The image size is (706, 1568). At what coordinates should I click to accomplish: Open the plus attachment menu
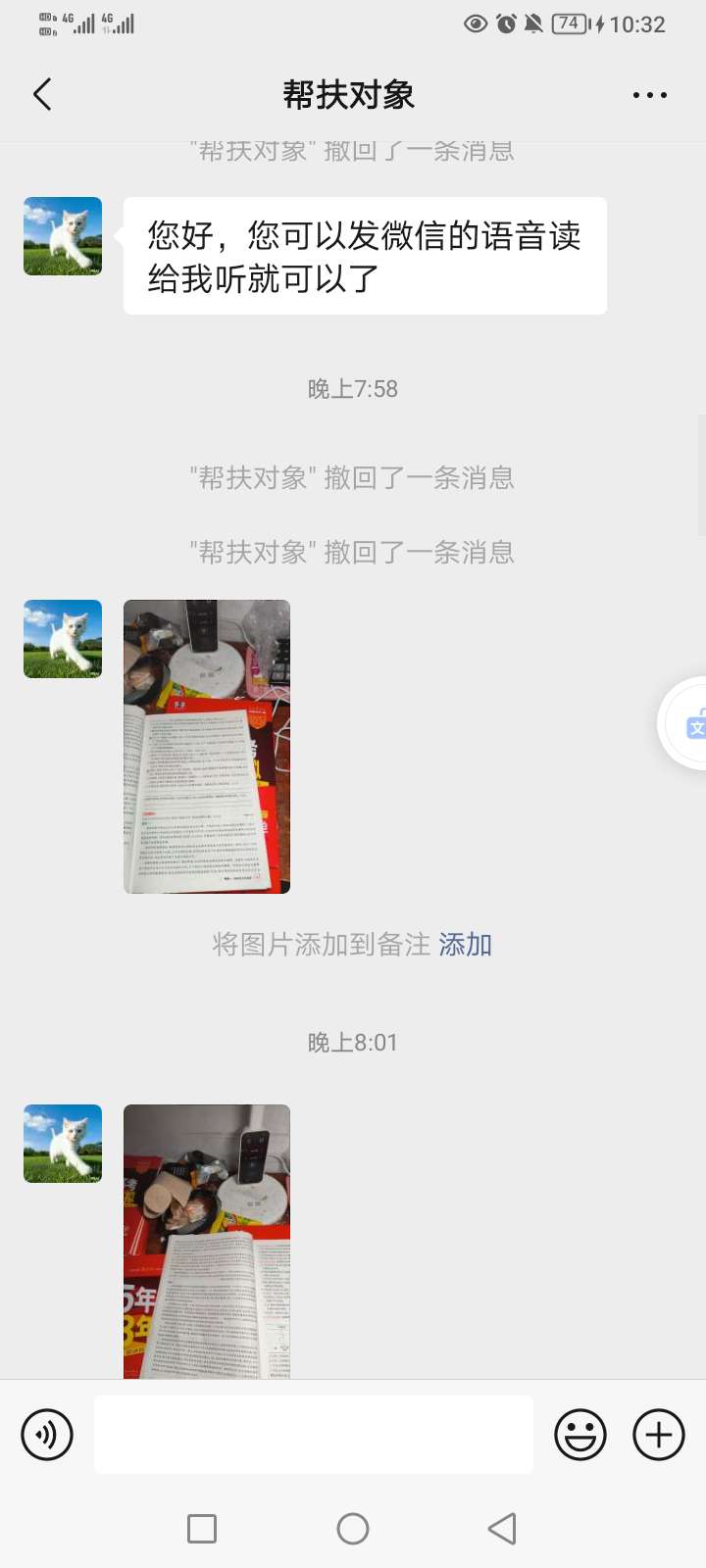click(x=659, y=1435)
